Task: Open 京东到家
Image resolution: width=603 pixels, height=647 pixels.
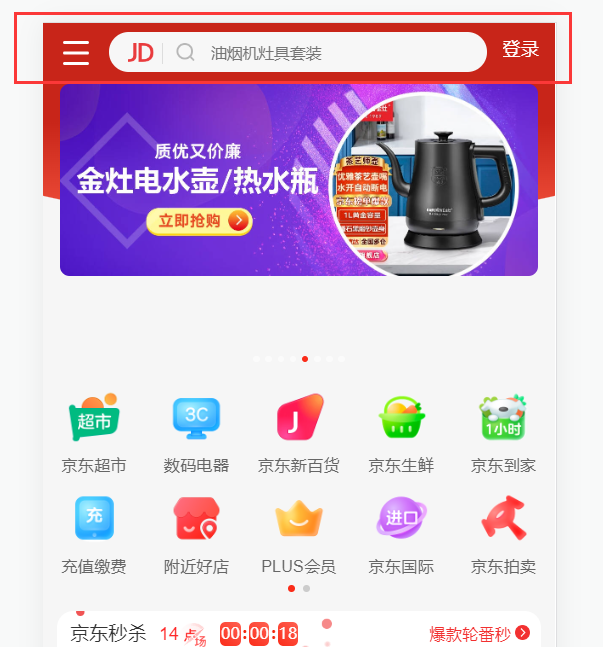Action: pyautogui.click(x=503, y=432)
